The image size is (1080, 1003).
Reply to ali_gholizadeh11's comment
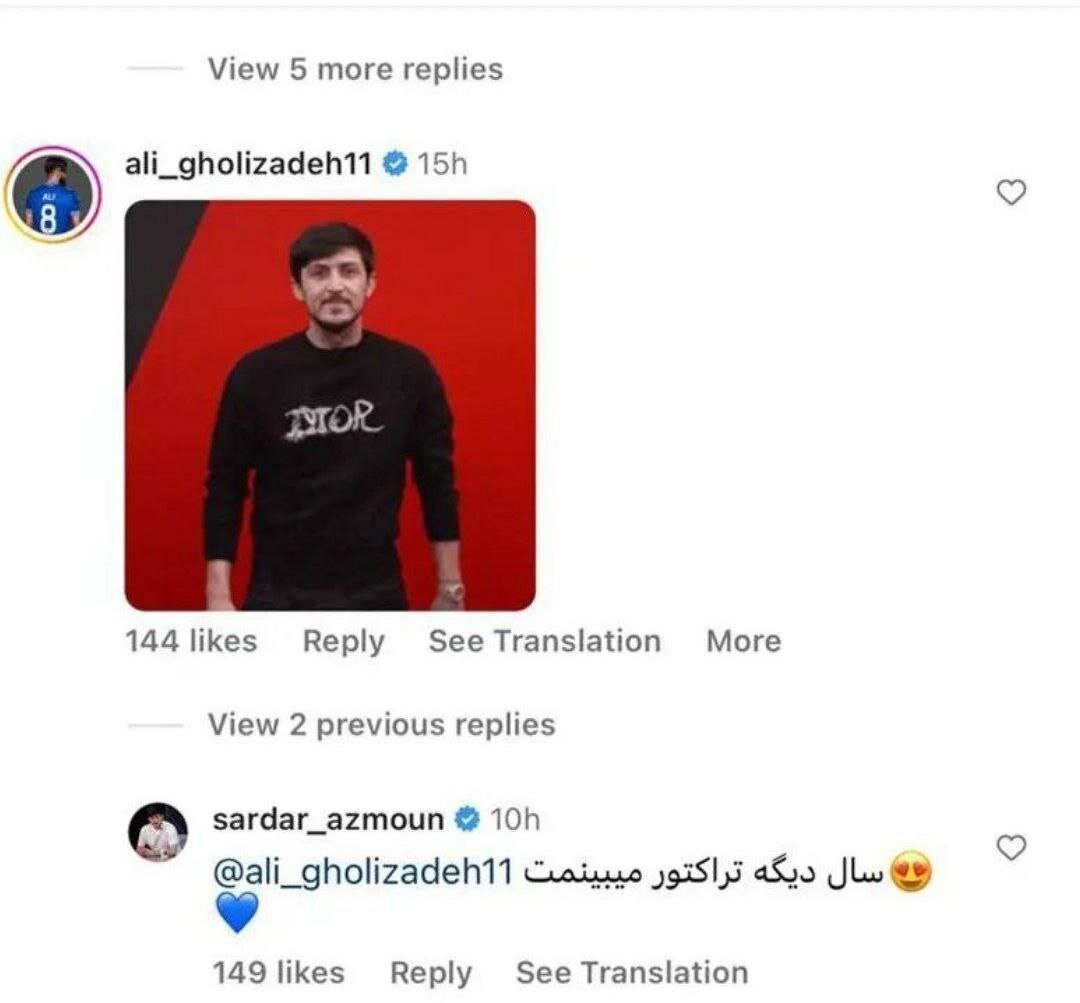point(343,641)
